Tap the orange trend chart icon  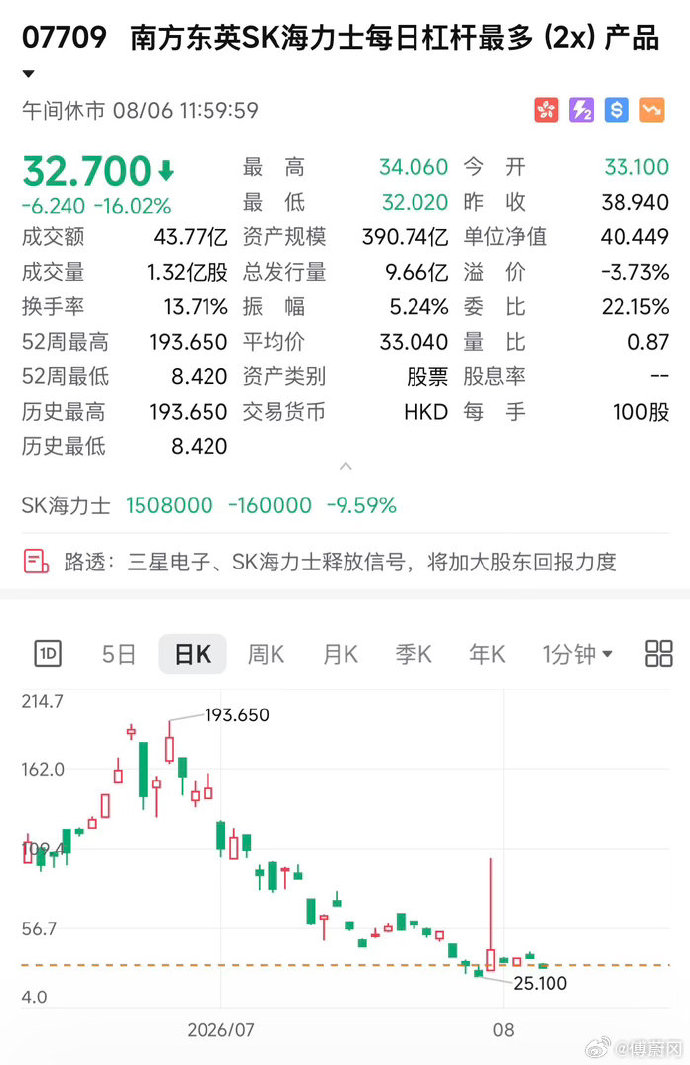(x=652, y=110)
